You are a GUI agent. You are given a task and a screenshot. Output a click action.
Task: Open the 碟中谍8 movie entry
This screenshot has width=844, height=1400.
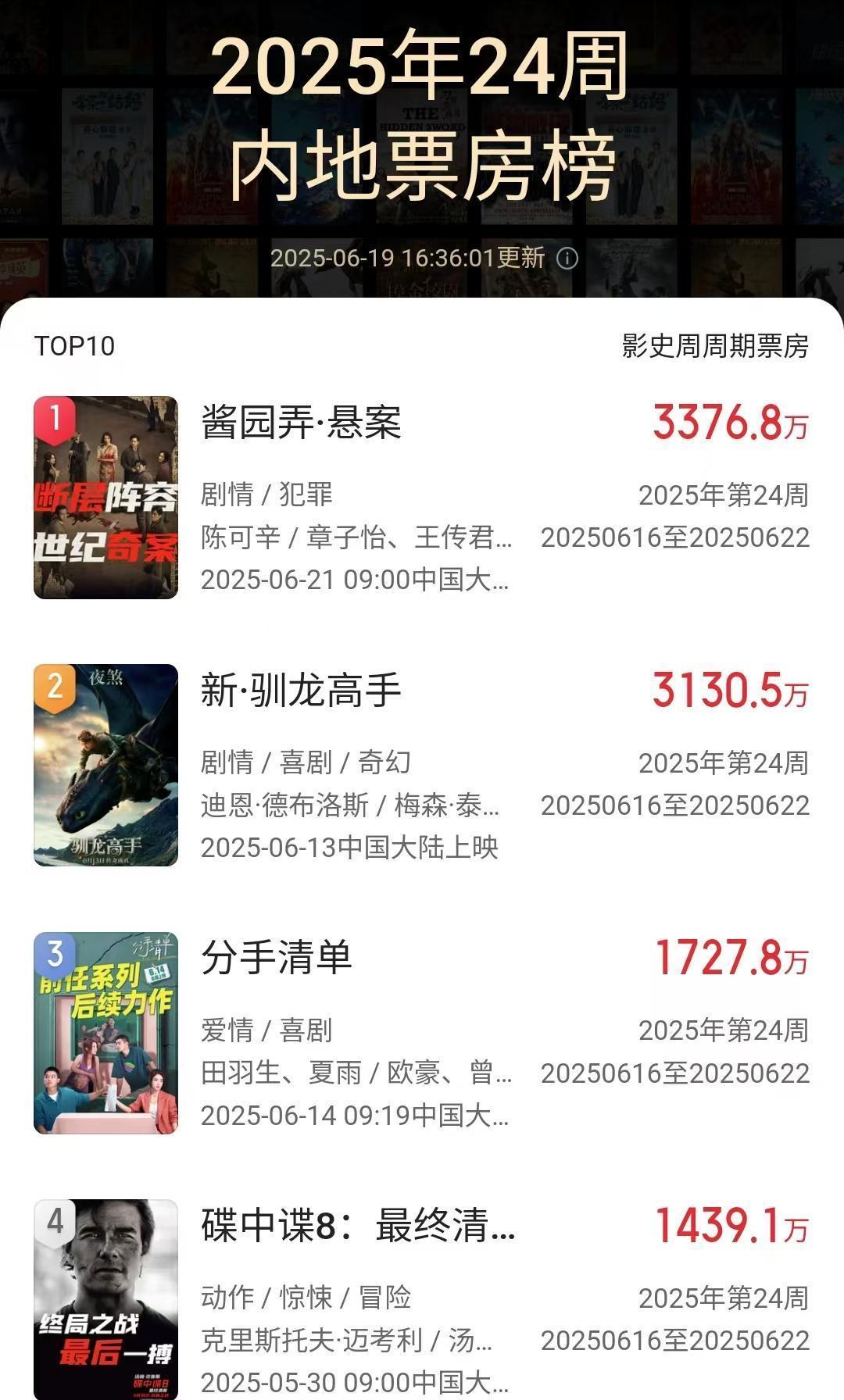(x=422, y=1297)
